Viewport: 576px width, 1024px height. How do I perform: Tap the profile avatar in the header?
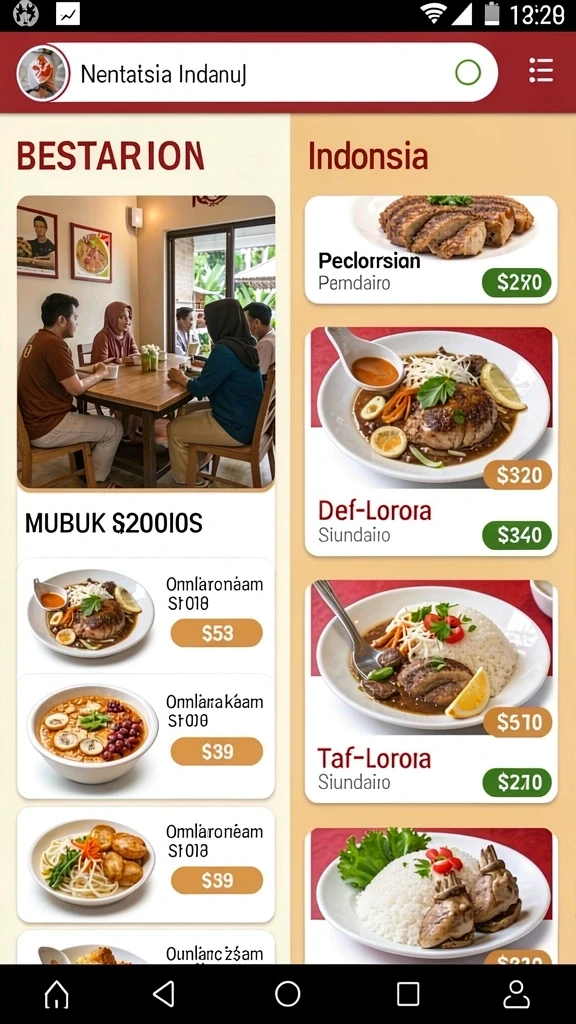point(43,73)
